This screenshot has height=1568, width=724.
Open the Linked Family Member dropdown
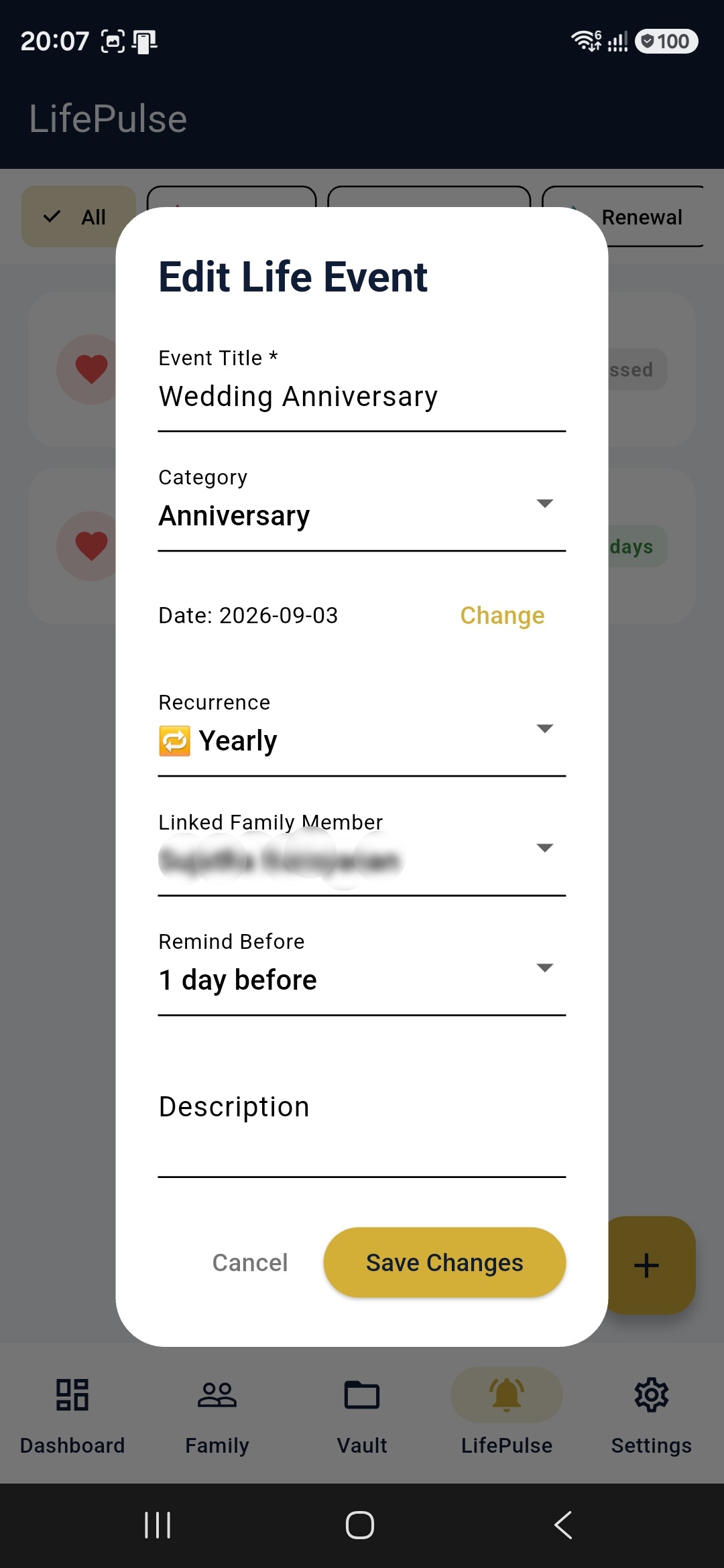pos(362,852)
